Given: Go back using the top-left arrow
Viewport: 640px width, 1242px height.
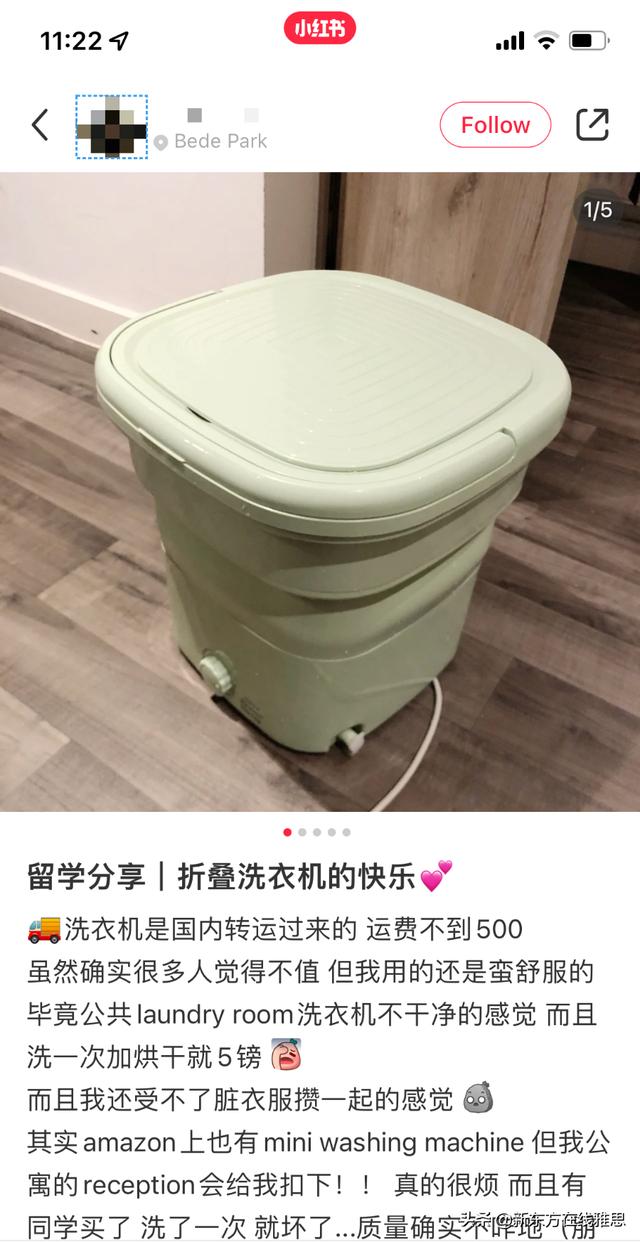Looking at the screenshot, I should pyautogui.click(x=40, y=126).
